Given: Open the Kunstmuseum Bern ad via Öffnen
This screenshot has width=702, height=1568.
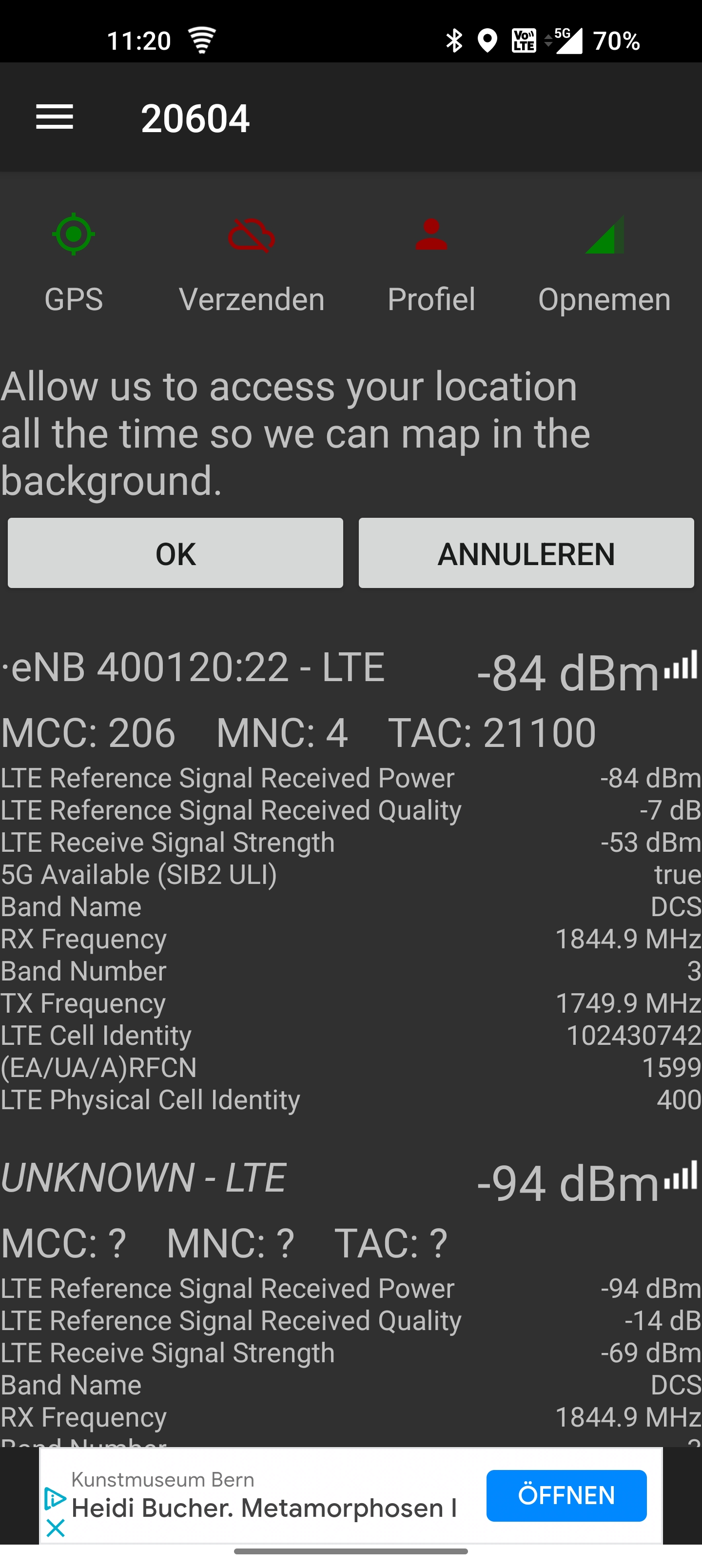Looking at the screenshot, I should [x=566, y=1495].
